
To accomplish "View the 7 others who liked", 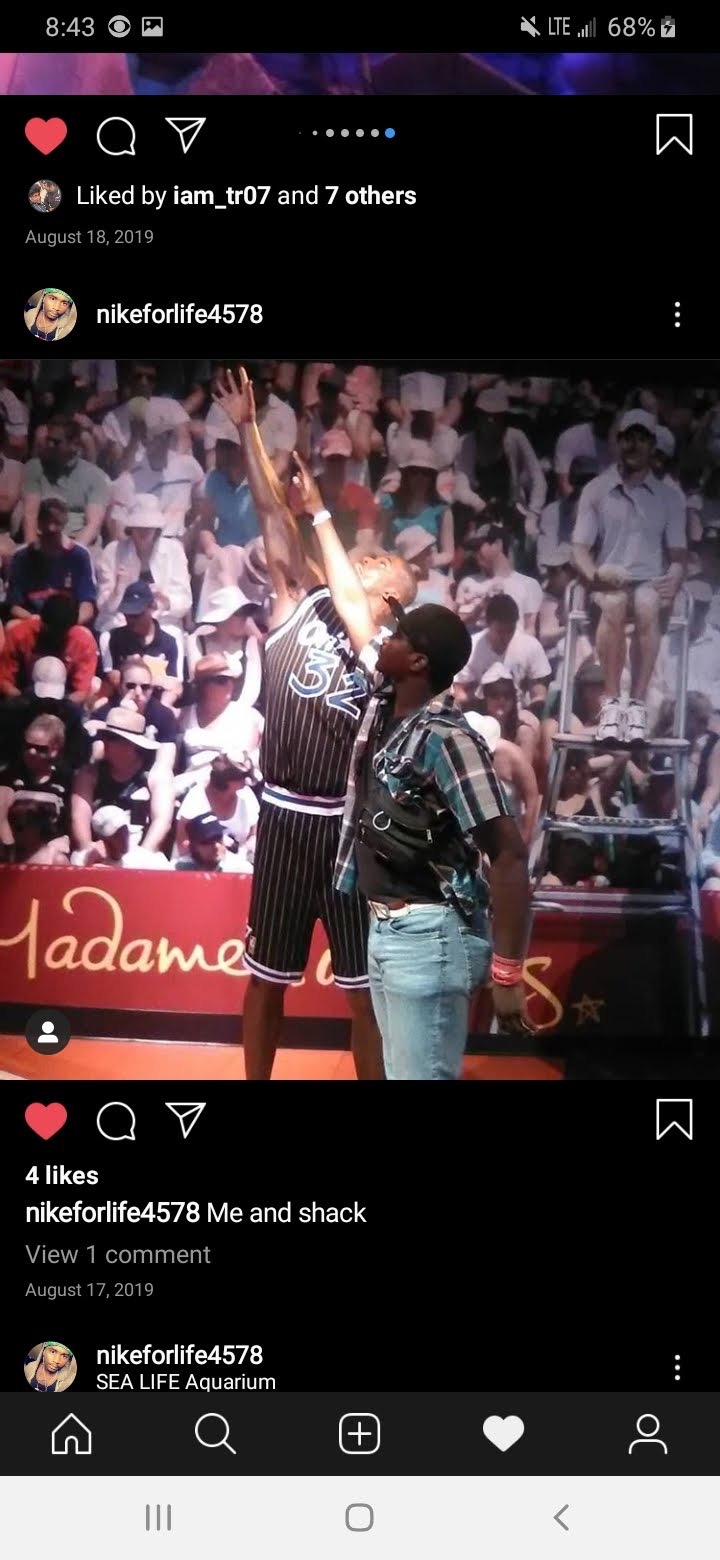I will 370,196.
